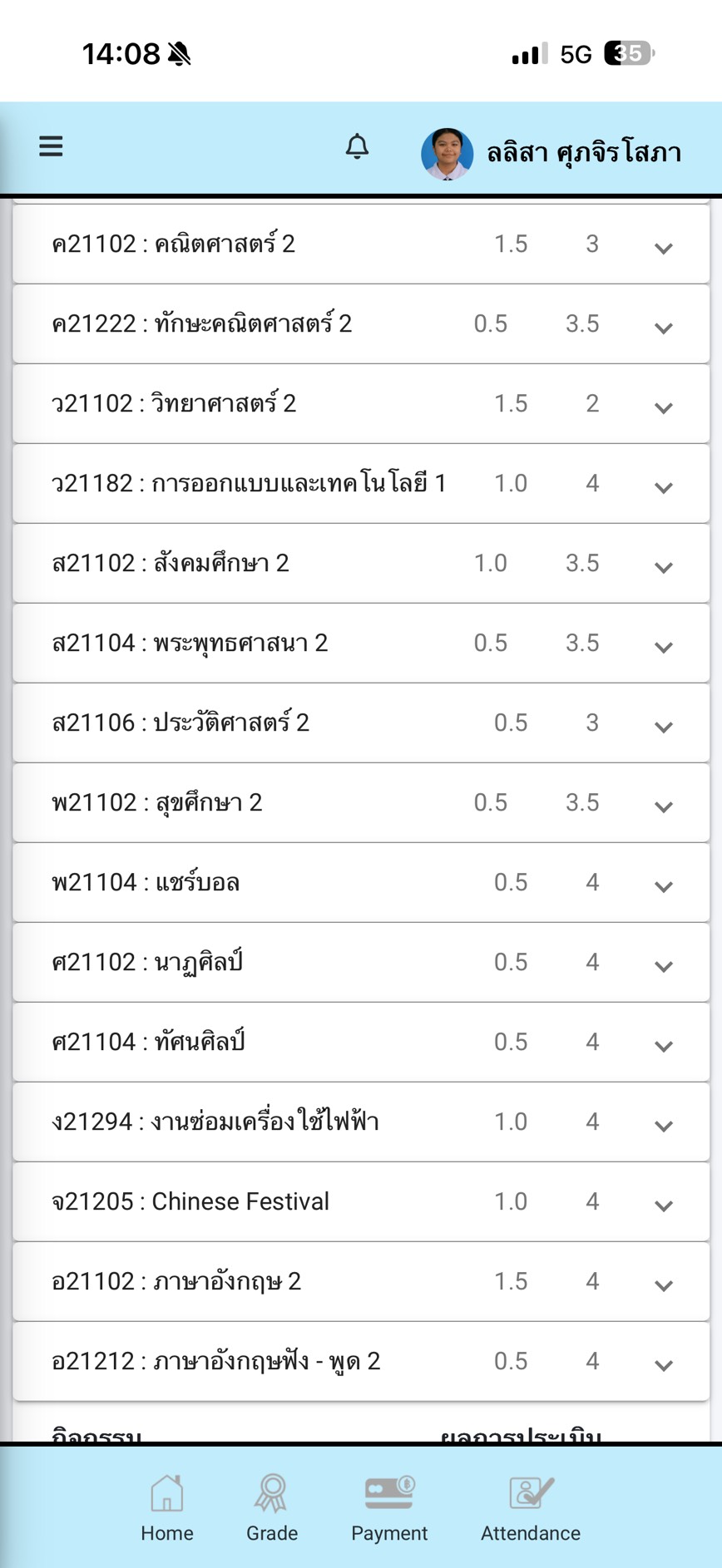Expand the ส21102 สังคมศึกษา 2 row

(x=663, y=567)
